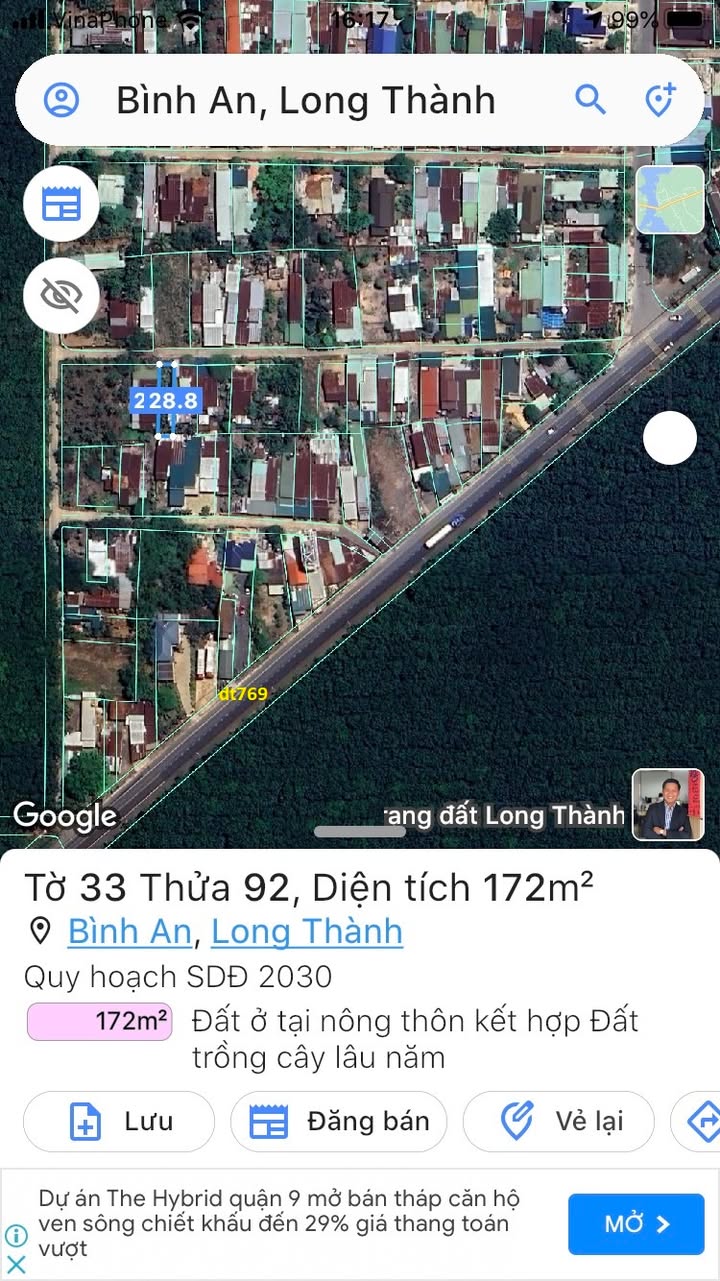Screen dimensions: 720x1281
Task: Open the agent's profile photo
Action: [x=668, y=804]
